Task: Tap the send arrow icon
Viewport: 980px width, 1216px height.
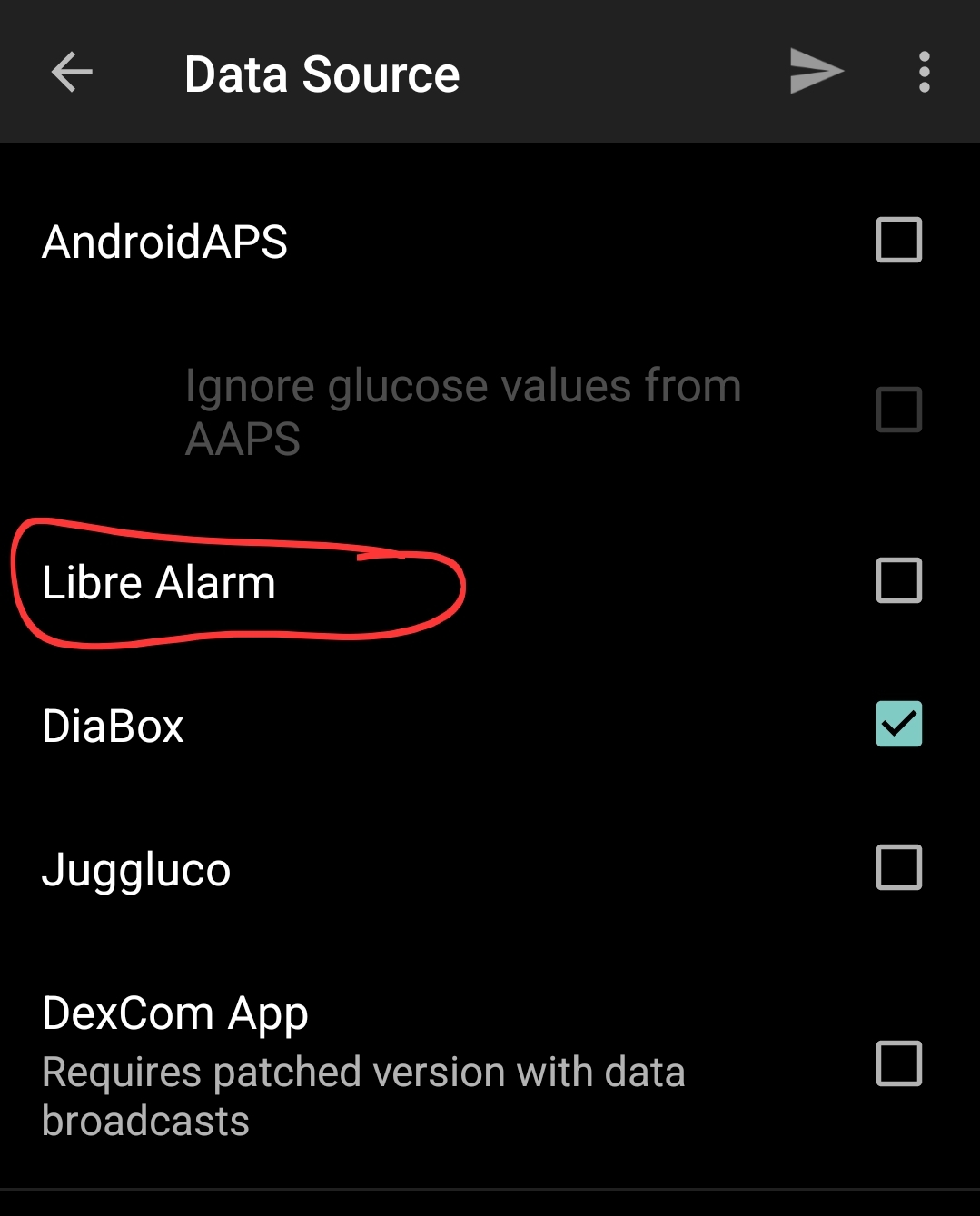Action: 816,72
